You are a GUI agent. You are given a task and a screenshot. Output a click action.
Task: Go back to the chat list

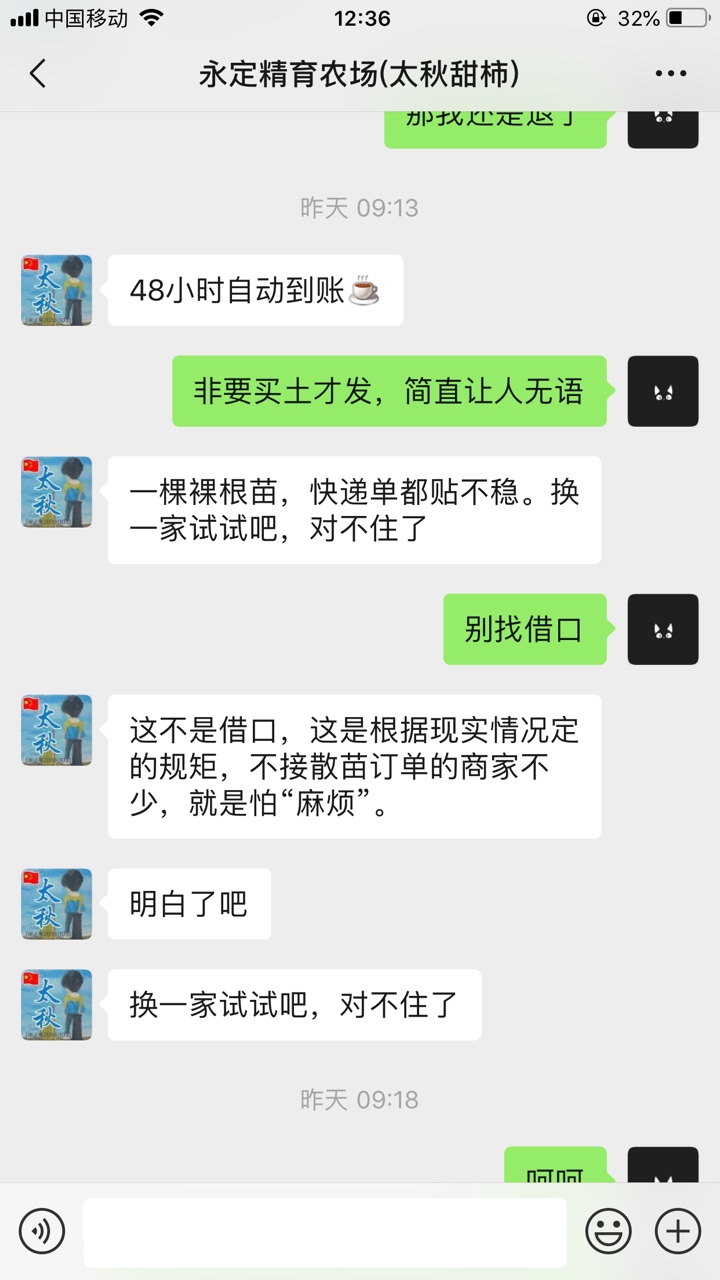[x=38, y=74]
